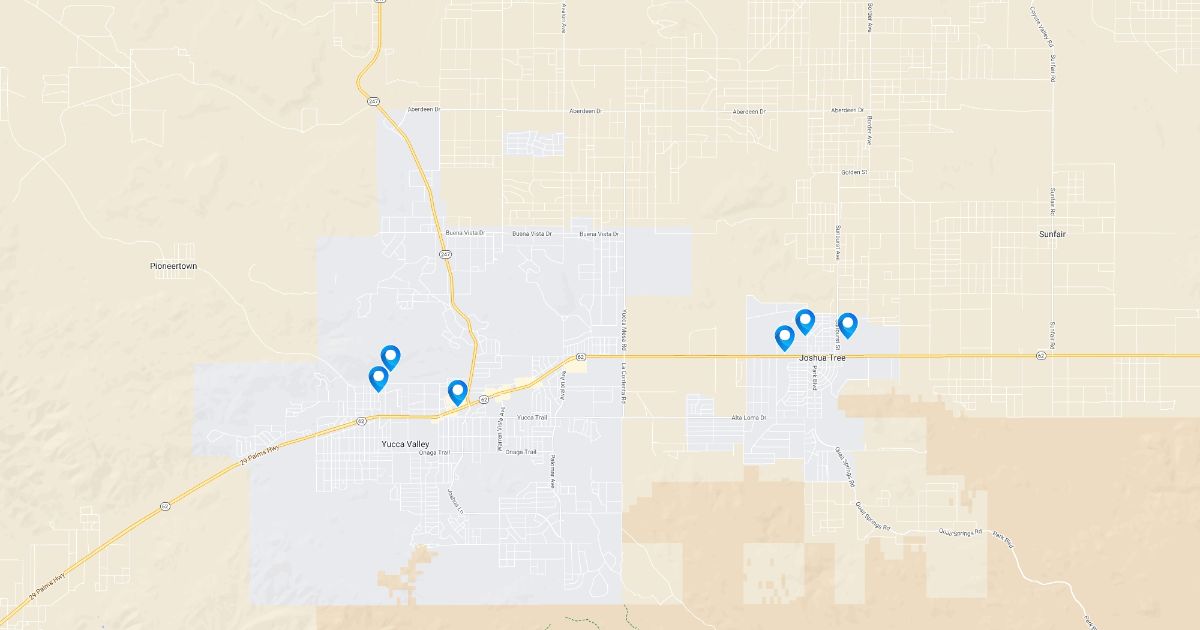Open the easternmost pin in Joshua Tree
Screen dimensions: 1200x630
coord(847,324)
